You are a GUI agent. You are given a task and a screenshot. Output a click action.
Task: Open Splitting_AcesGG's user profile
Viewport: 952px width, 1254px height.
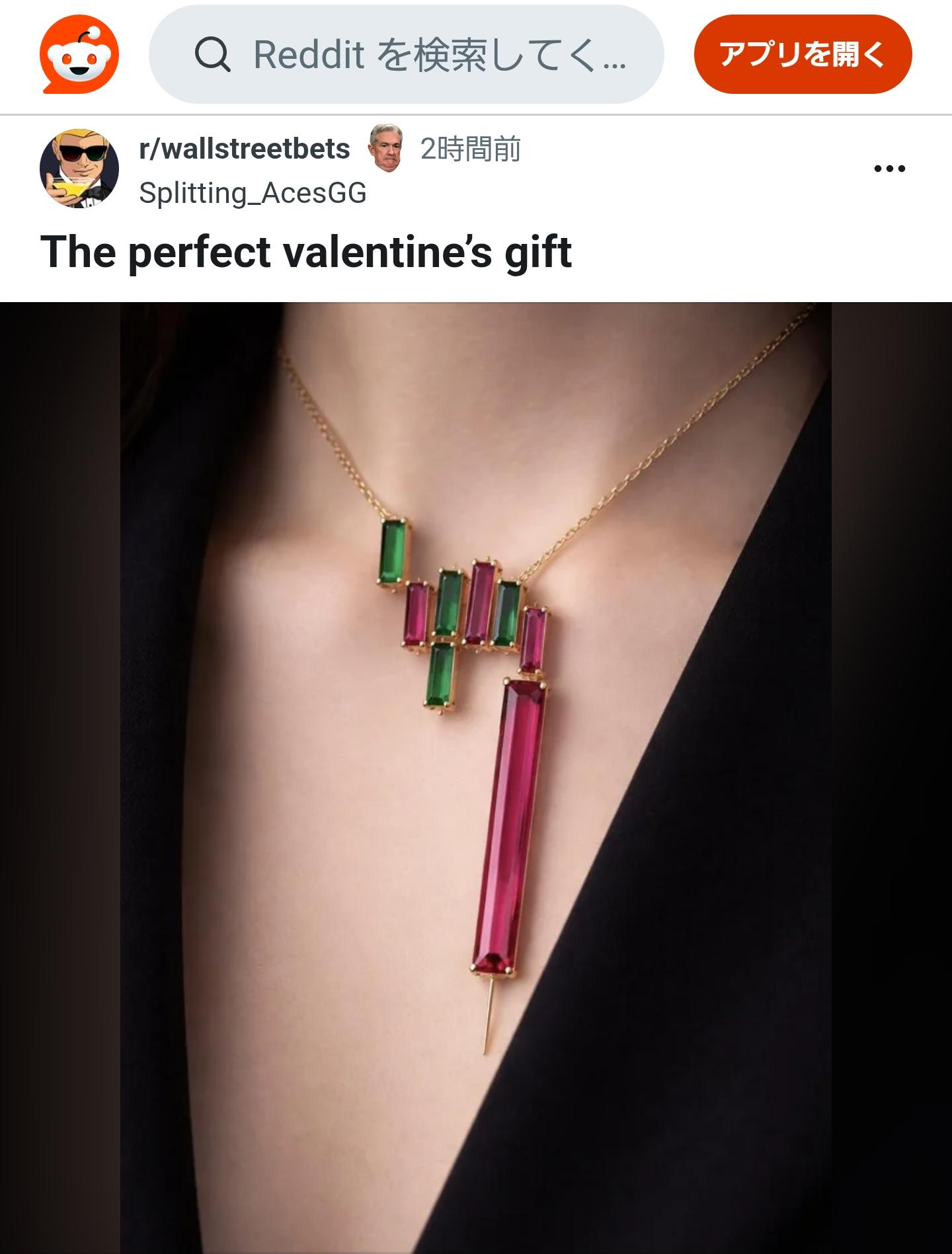[253, 193]
